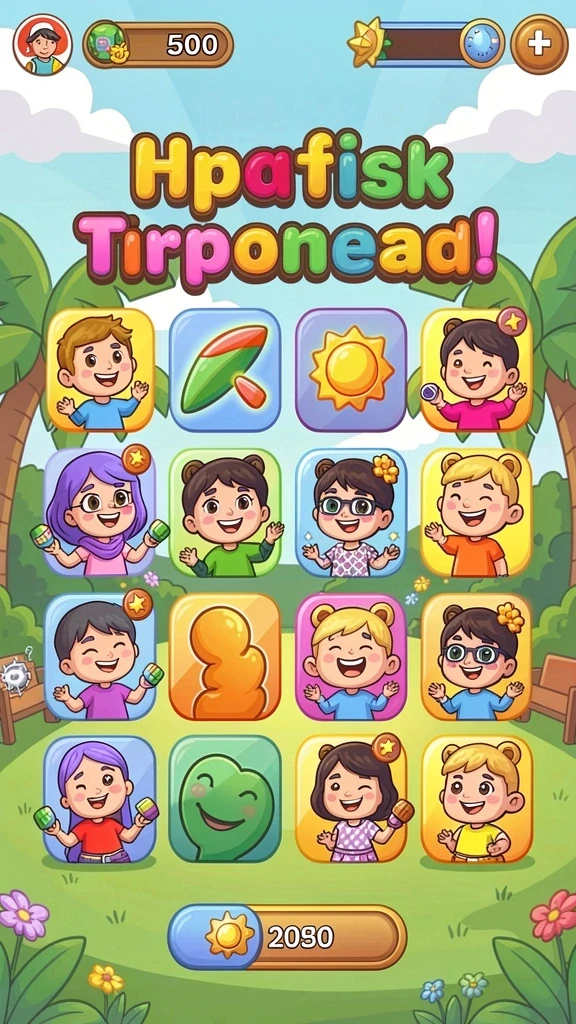Pick the green smiling blob tile
Viewport: 576px width, 1024px height.
pyautogui.click(x=225, y=799)
